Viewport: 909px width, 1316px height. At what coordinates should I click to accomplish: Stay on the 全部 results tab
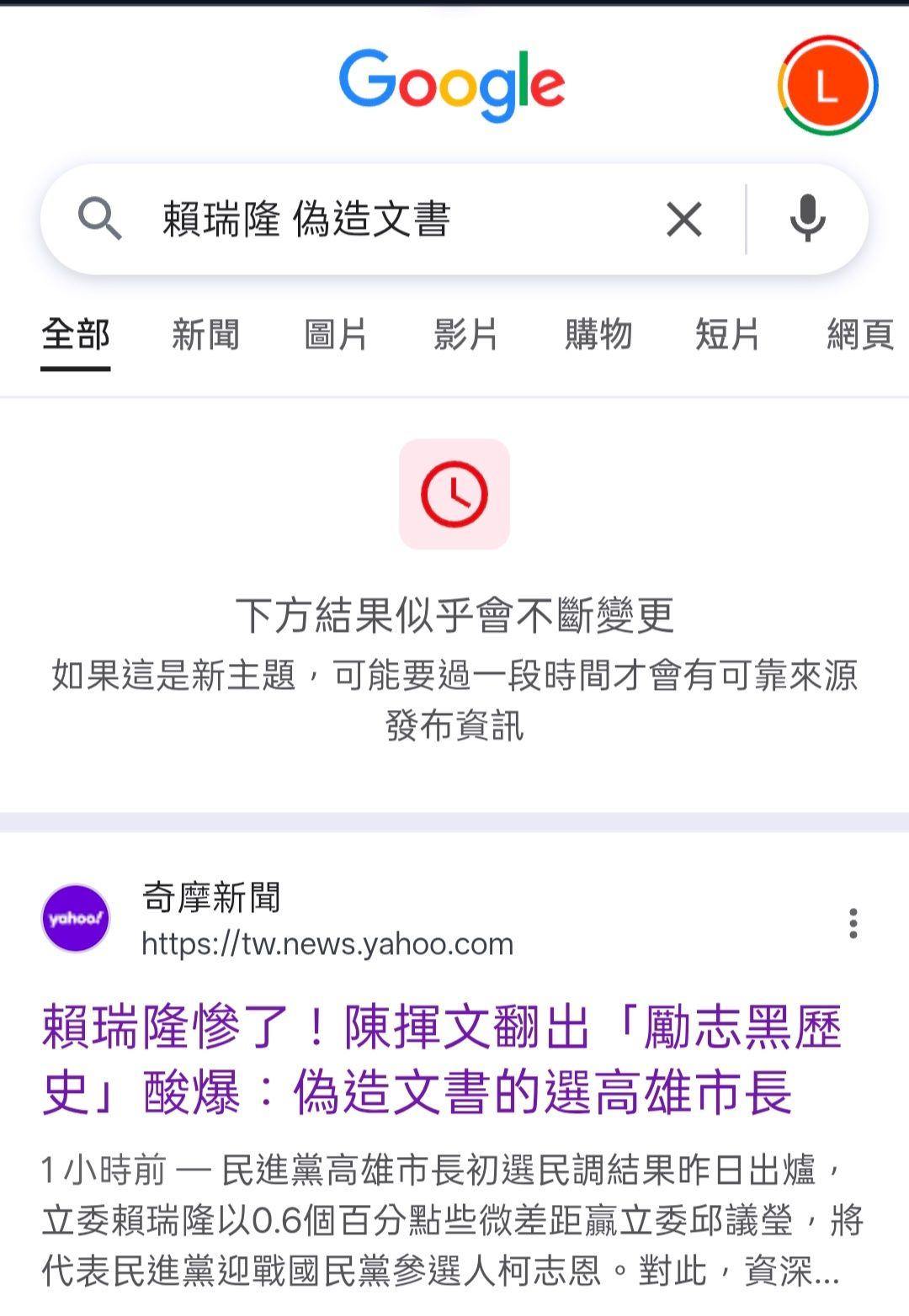(x=75, y=335)
